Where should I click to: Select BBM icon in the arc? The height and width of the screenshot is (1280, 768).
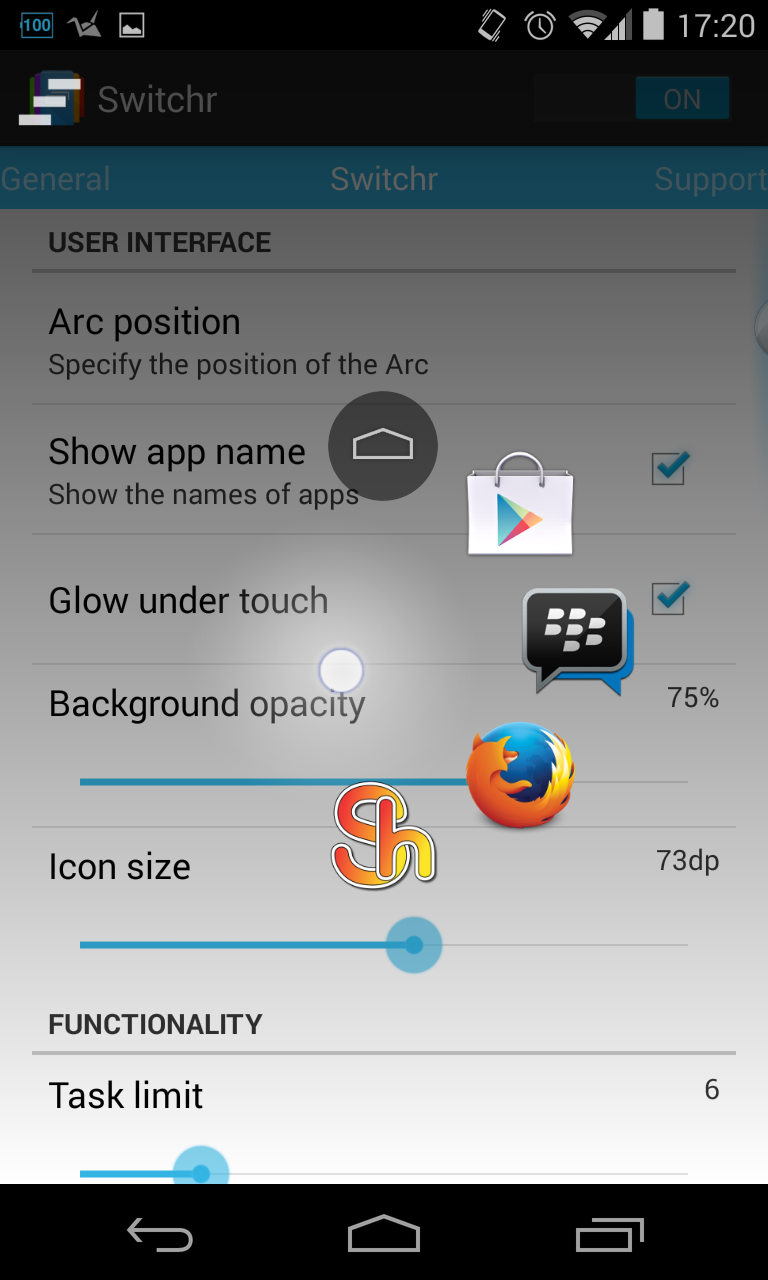pos(577,640)
